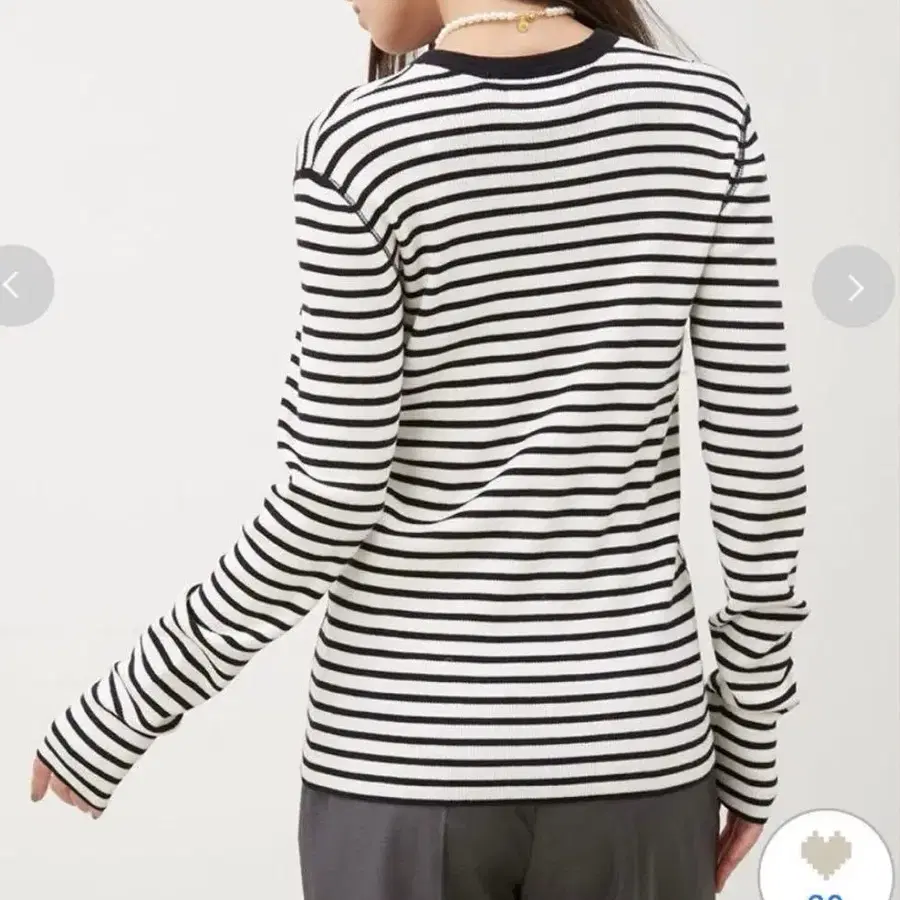This screenshot has width=900, height=900.
Task: Show the next product photo
Action: coord(853,286)
